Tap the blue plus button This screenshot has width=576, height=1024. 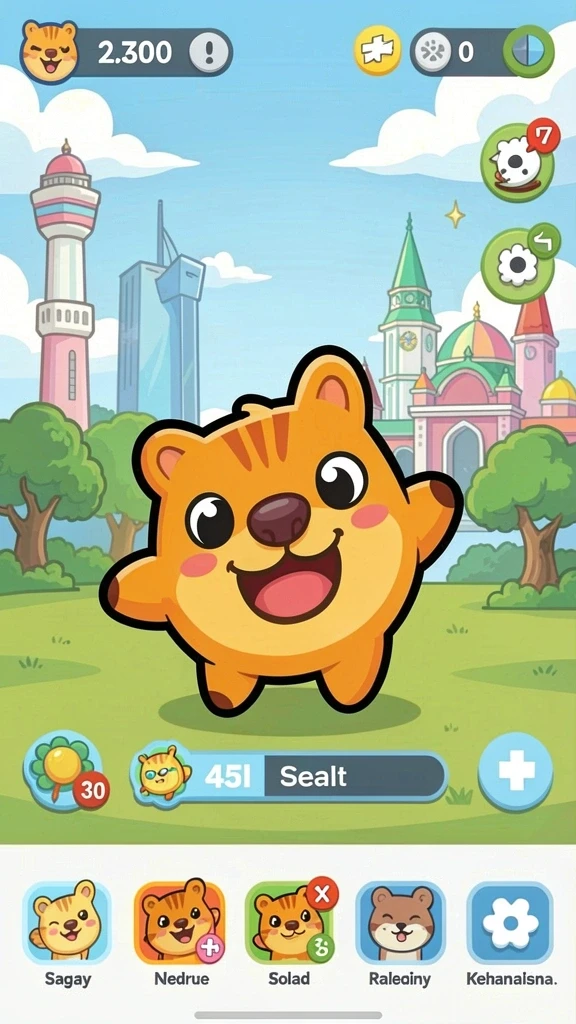click(516, 771)
